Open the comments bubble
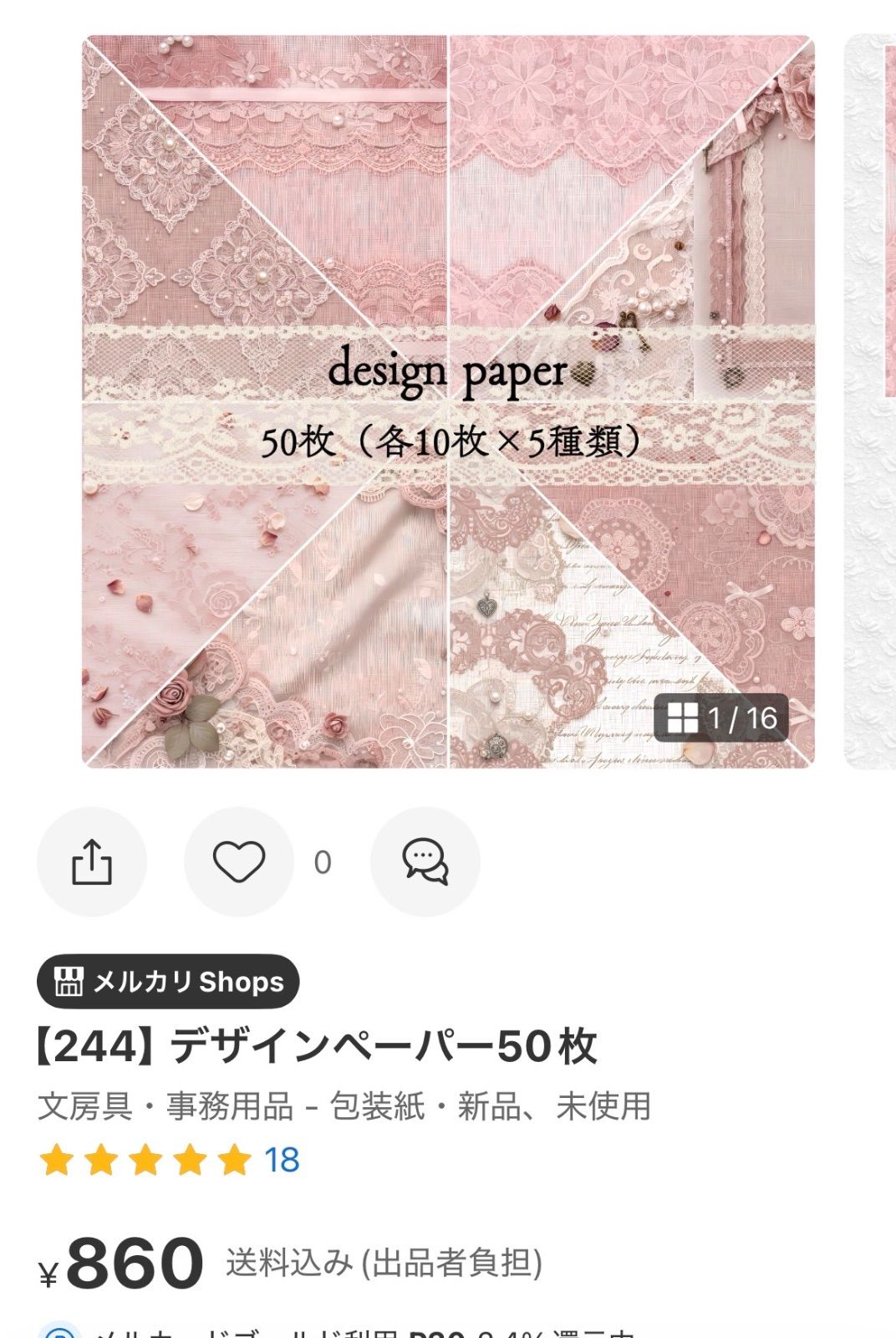Screen dimensions: 896x1338 [425, 861]
